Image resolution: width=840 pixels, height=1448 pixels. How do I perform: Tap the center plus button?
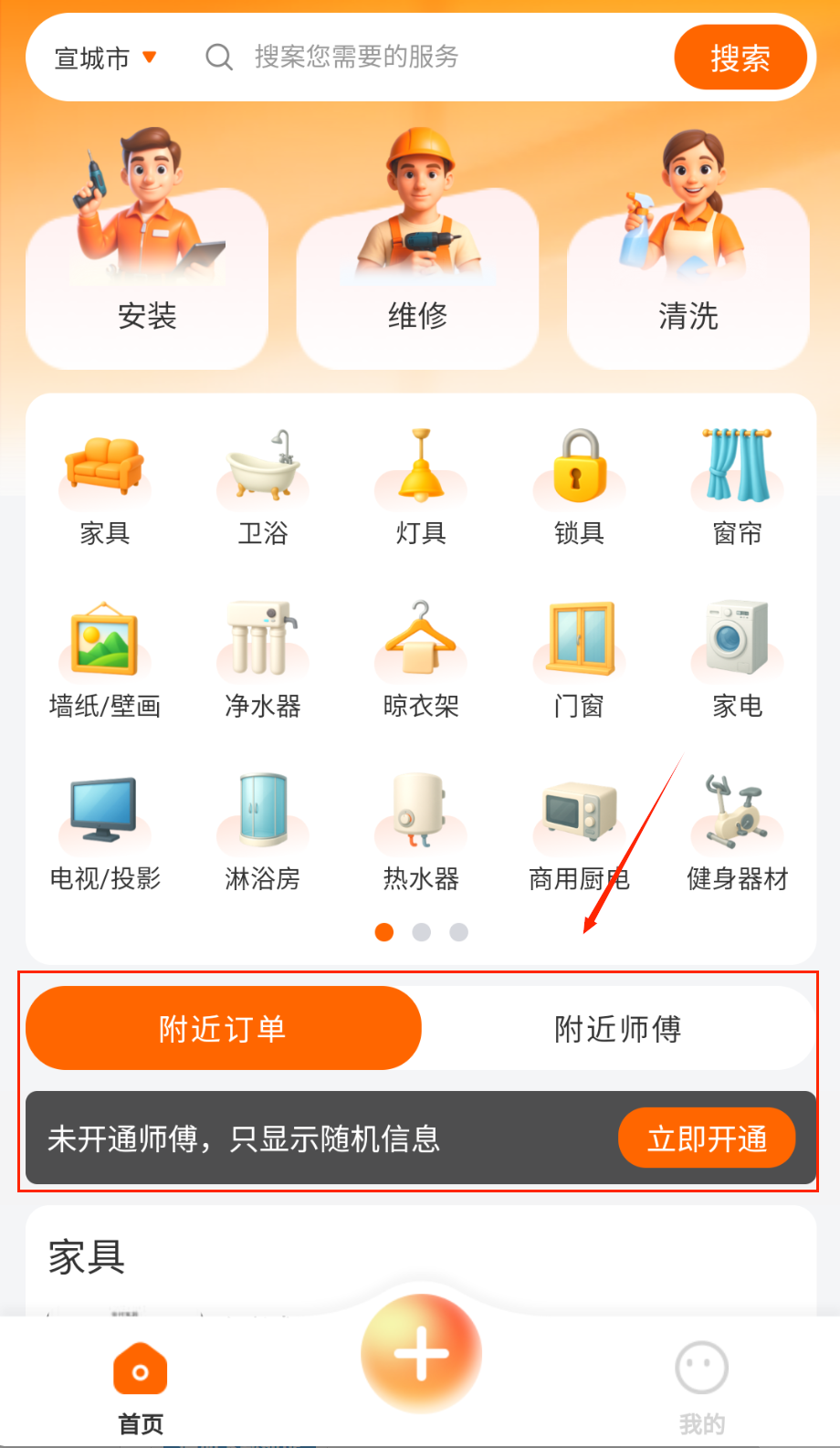(421, 1353)
